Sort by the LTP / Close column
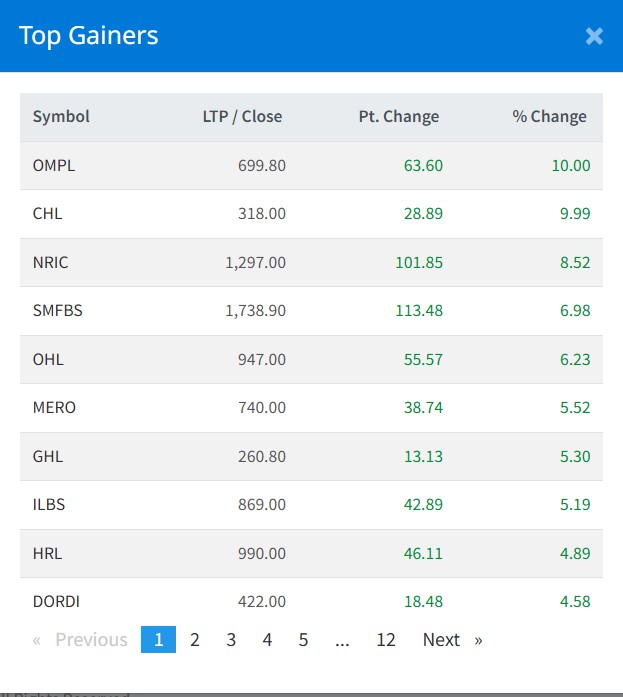Screen dimensions: 623x697 point(242,117)
